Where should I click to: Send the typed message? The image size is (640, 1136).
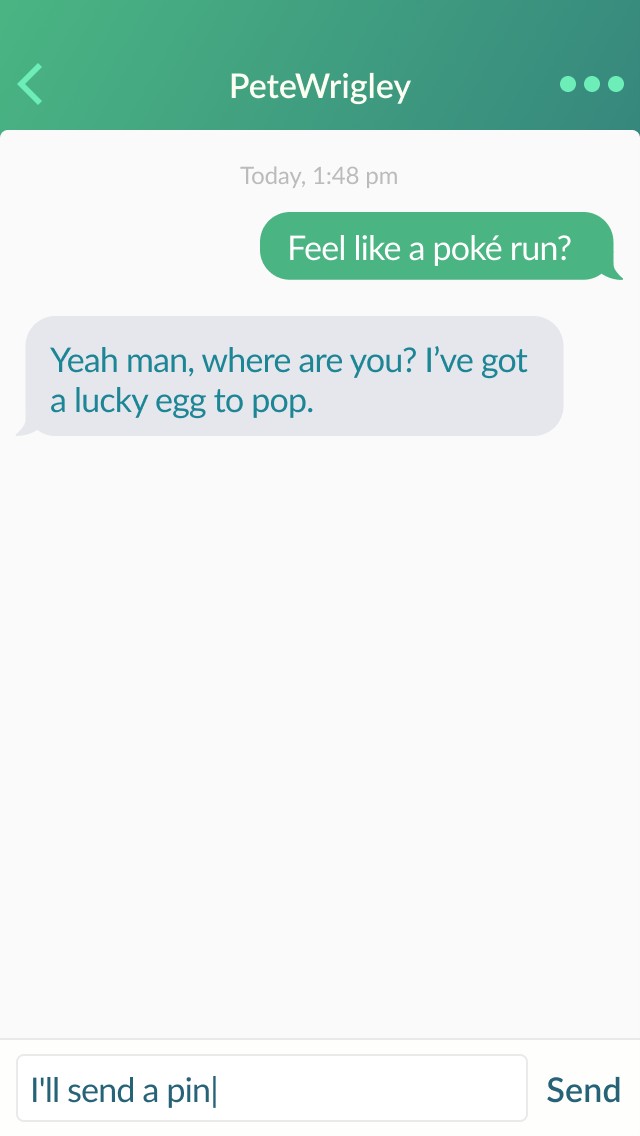coord(583,1089)
